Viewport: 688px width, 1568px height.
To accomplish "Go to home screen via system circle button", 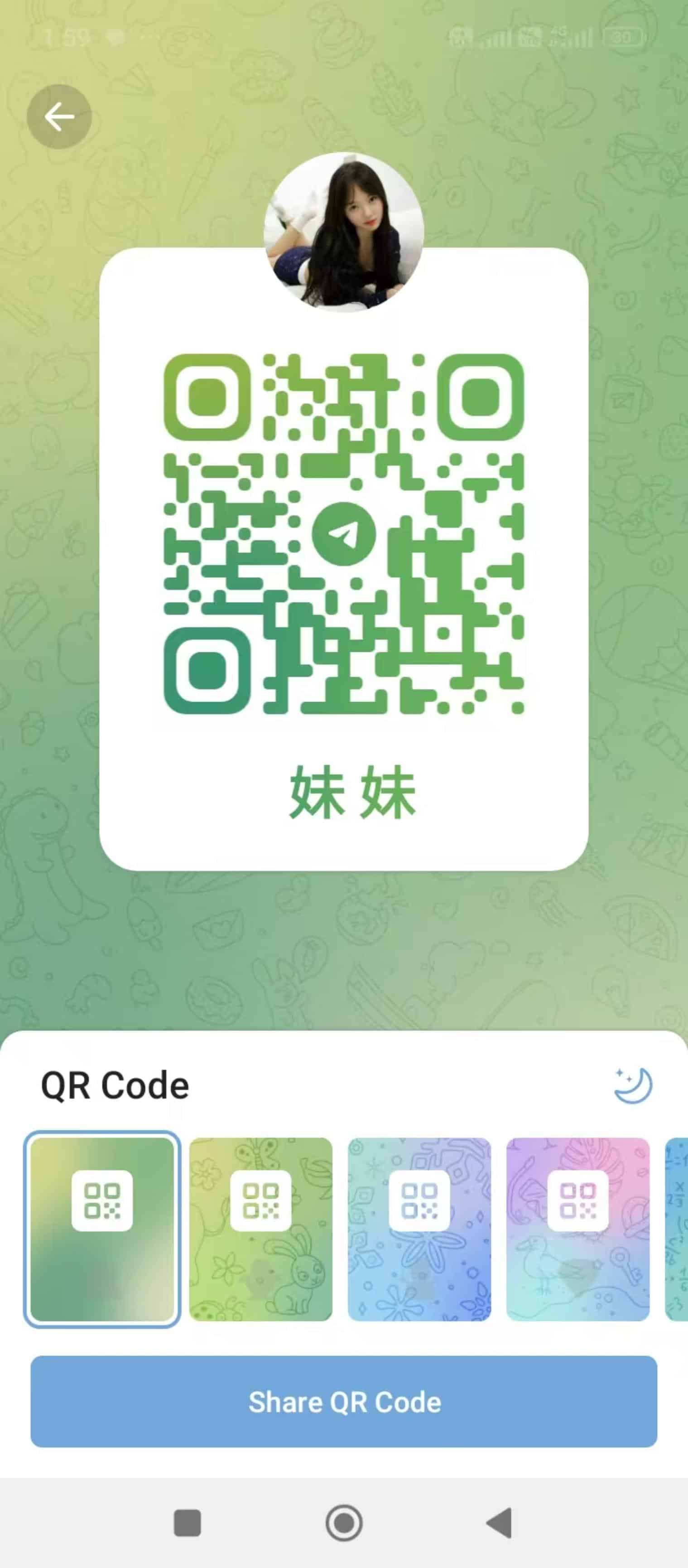I will pos(344,1523).
